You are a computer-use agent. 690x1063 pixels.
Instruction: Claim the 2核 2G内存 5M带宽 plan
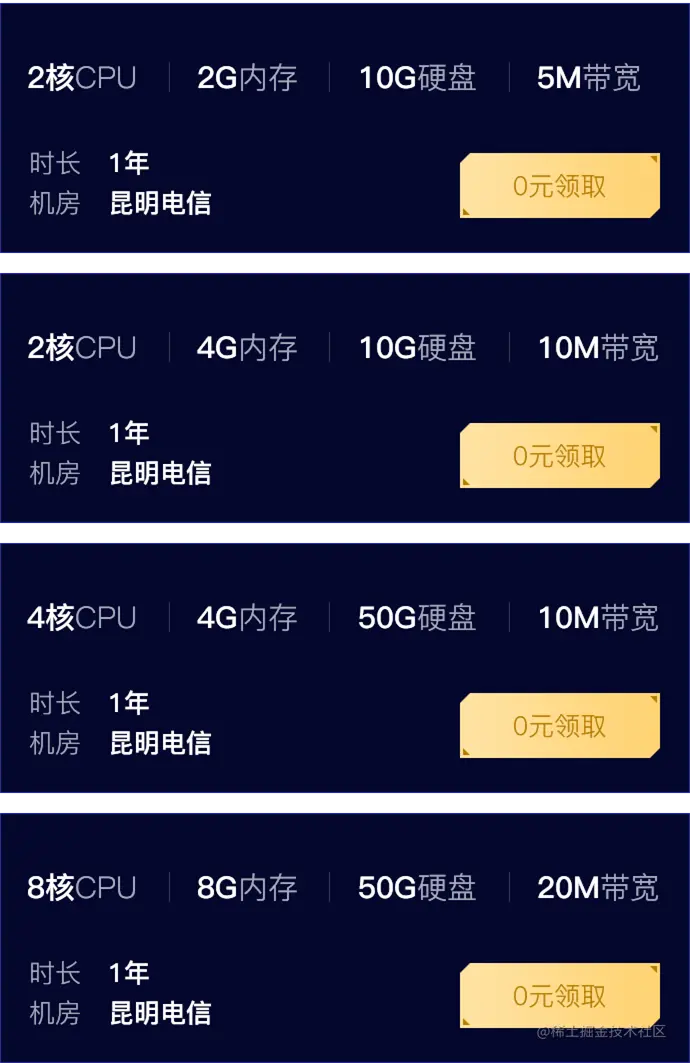pyautogui.click(x=559, y=186)
